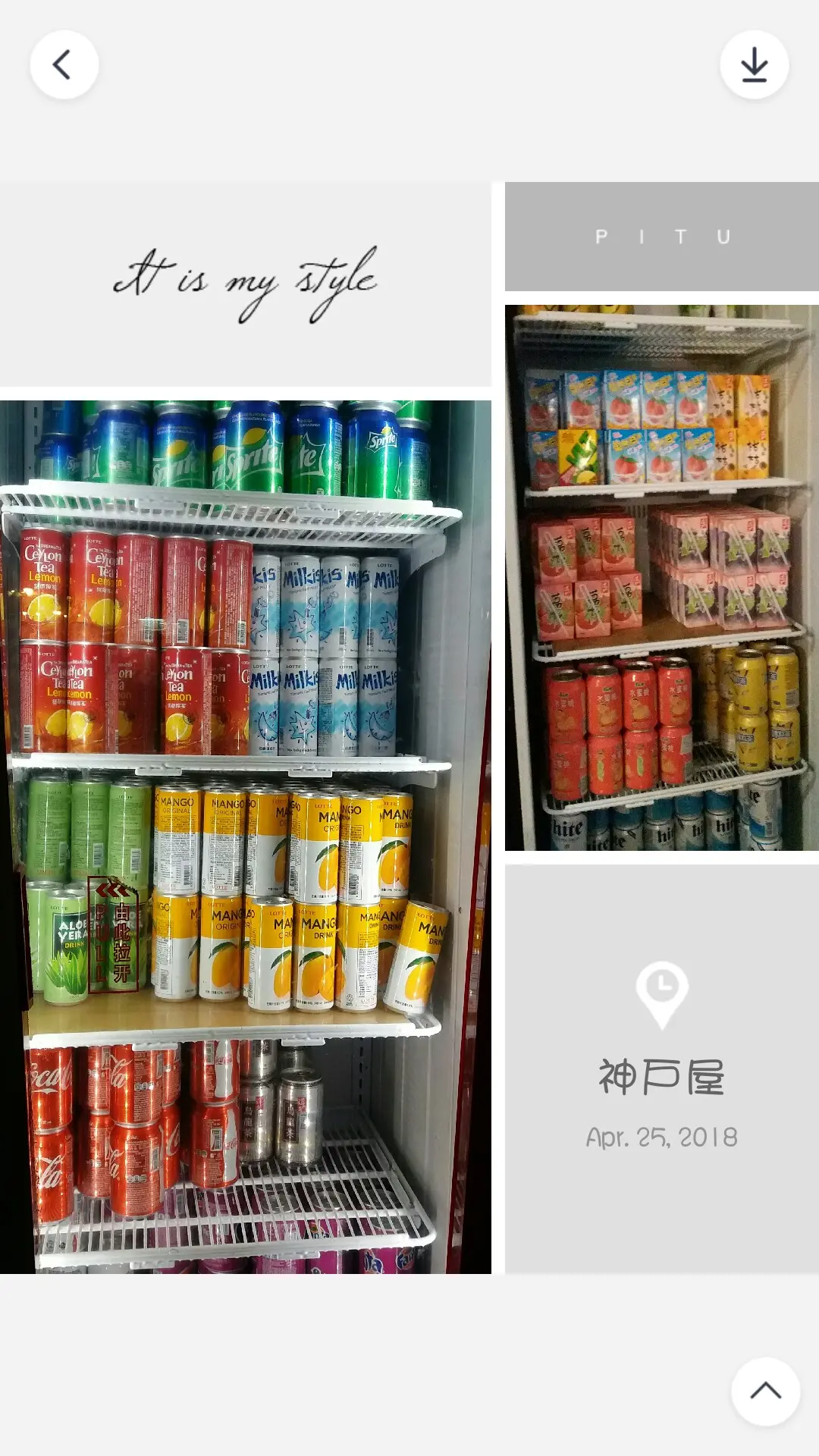The height and width of the screenshot is (1456, 819).
Task: Download the collage using the arrow icon
Action: [754, 64]
